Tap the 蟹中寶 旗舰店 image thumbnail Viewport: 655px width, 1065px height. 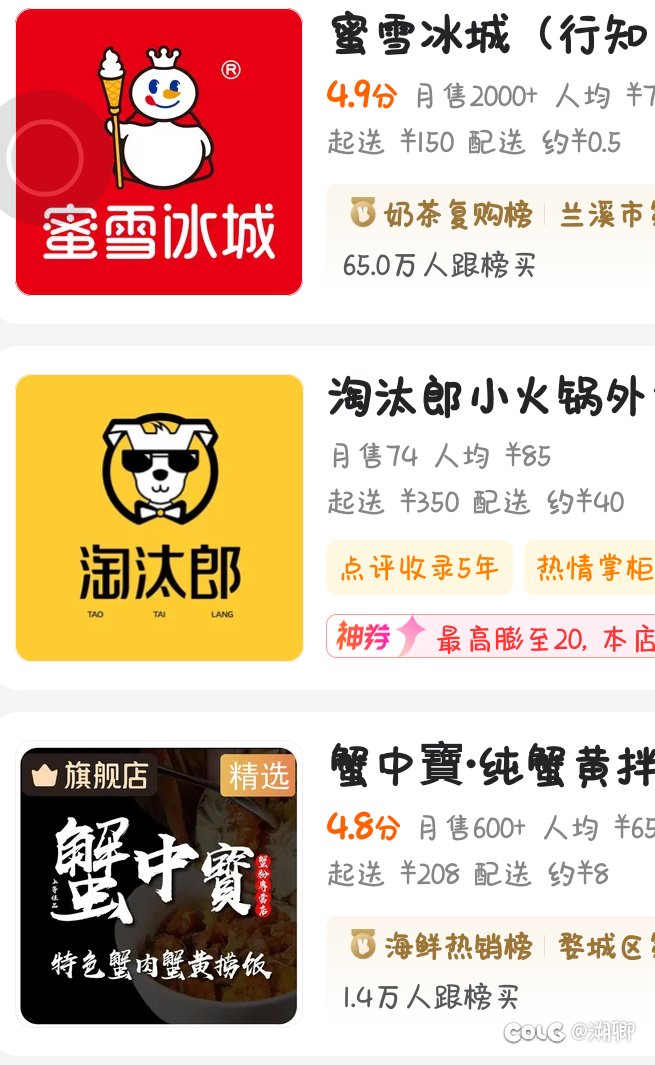[x=159, y=884]
